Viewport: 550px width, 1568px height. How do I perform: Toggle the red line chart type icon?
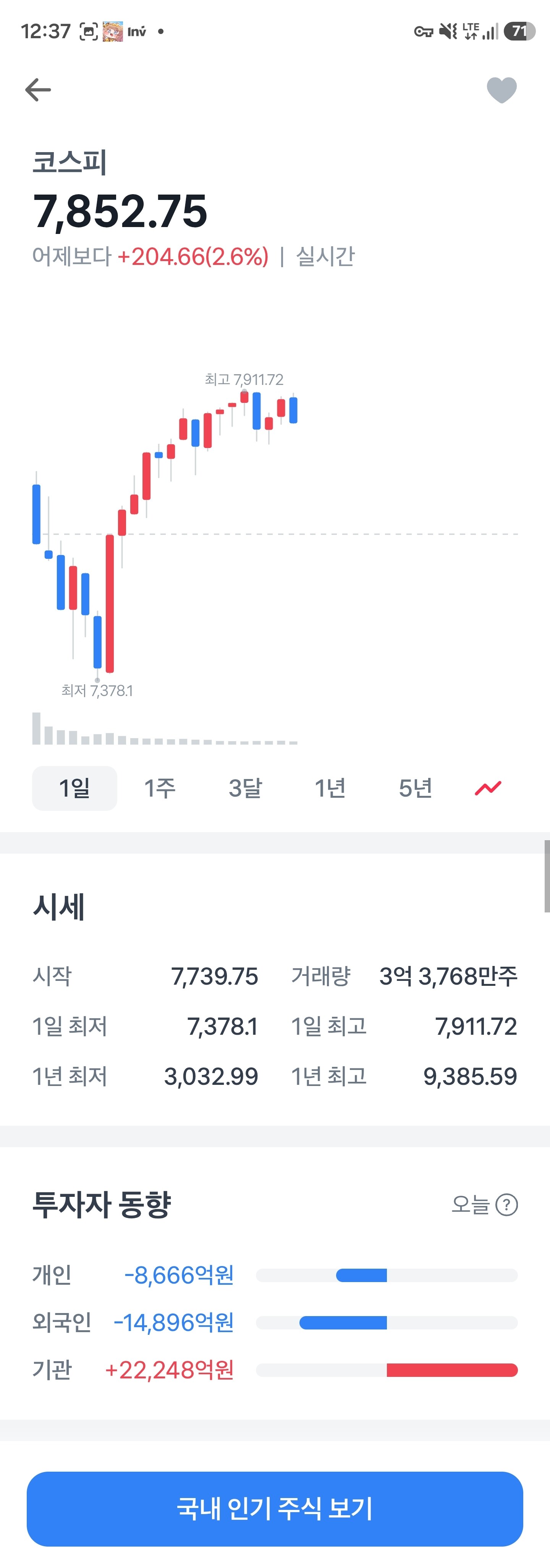pos(488,788)
